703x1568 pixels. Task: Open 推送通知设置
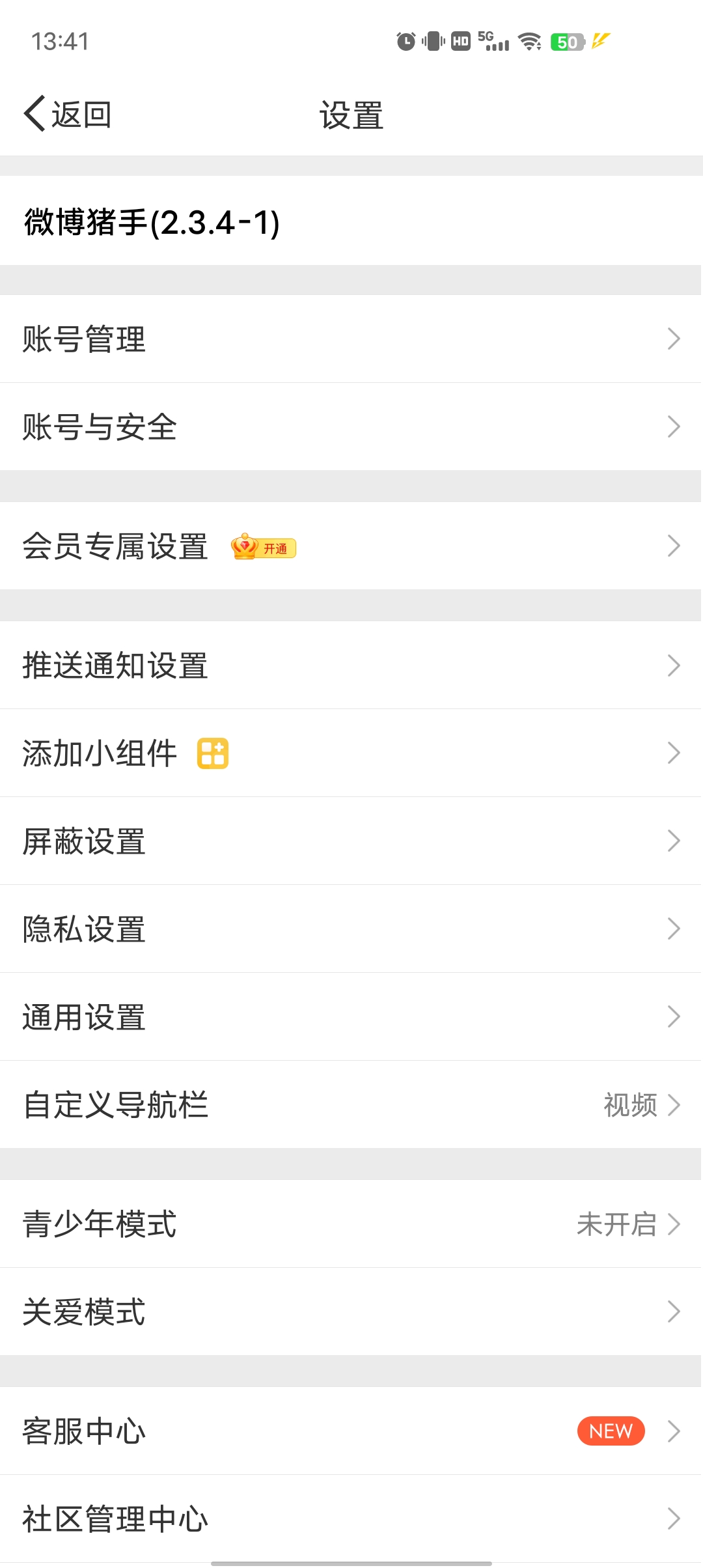pyautogui.click(x=351, y=665)
